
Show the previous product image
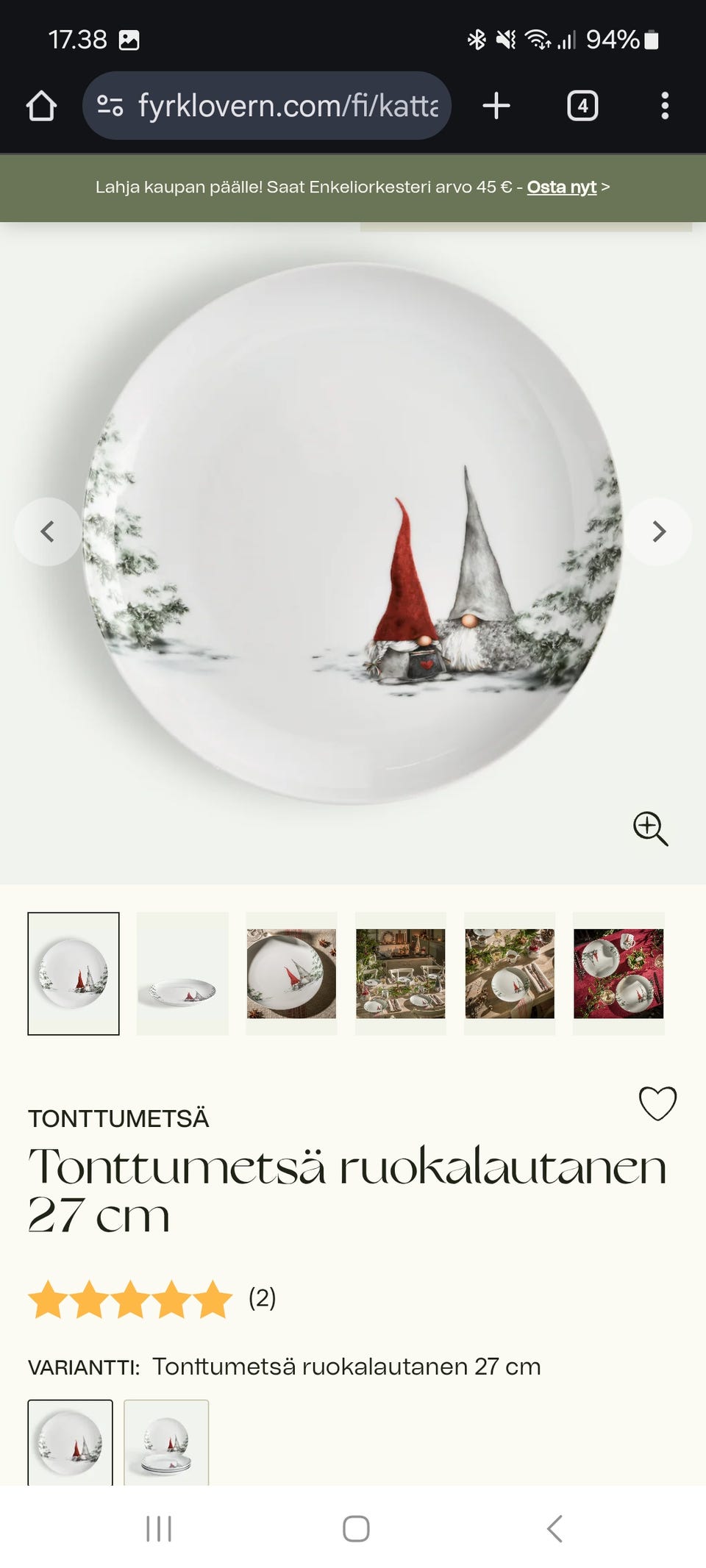pyautogui.click(x=48, y=531)
